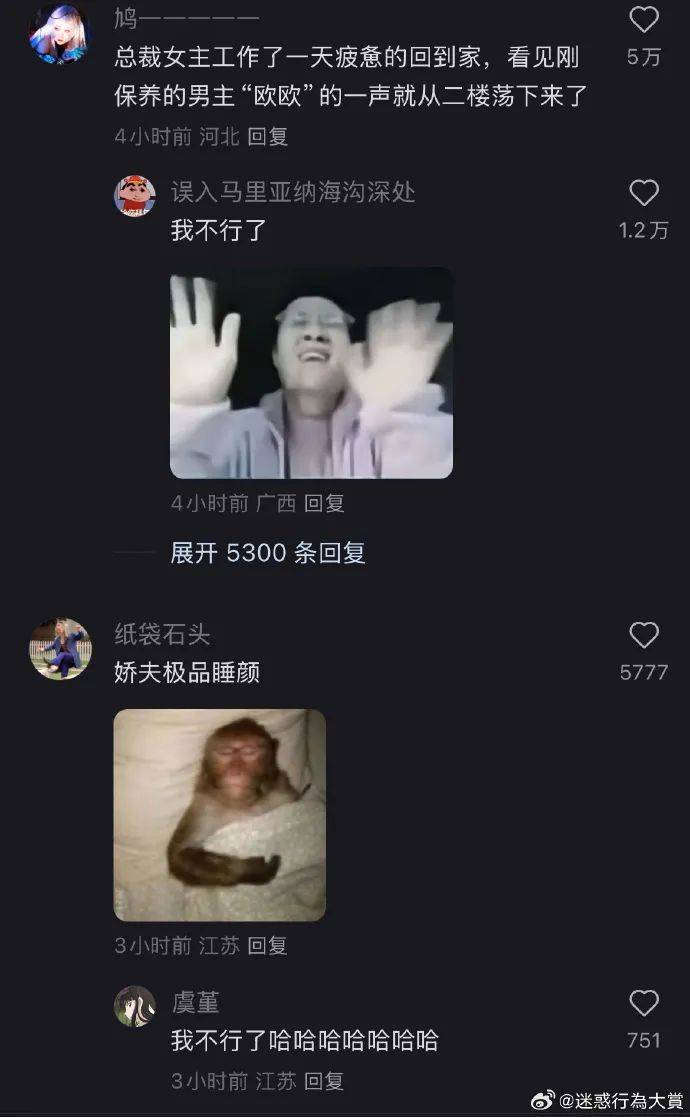Open the laughing man image in the reply

(311, 372)
